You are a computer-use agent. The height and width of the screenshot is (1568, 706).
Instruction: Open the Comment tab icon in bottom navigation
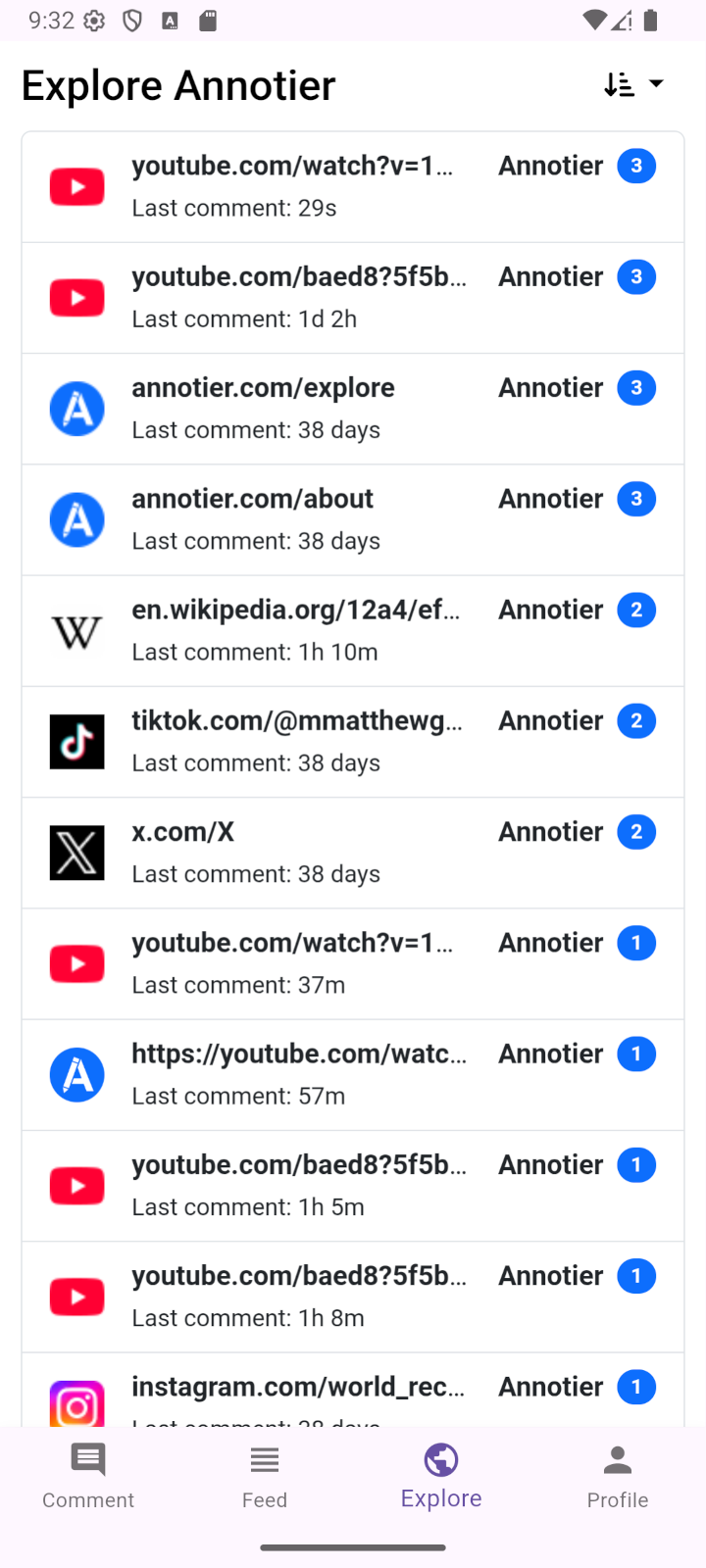(88, 1458)
